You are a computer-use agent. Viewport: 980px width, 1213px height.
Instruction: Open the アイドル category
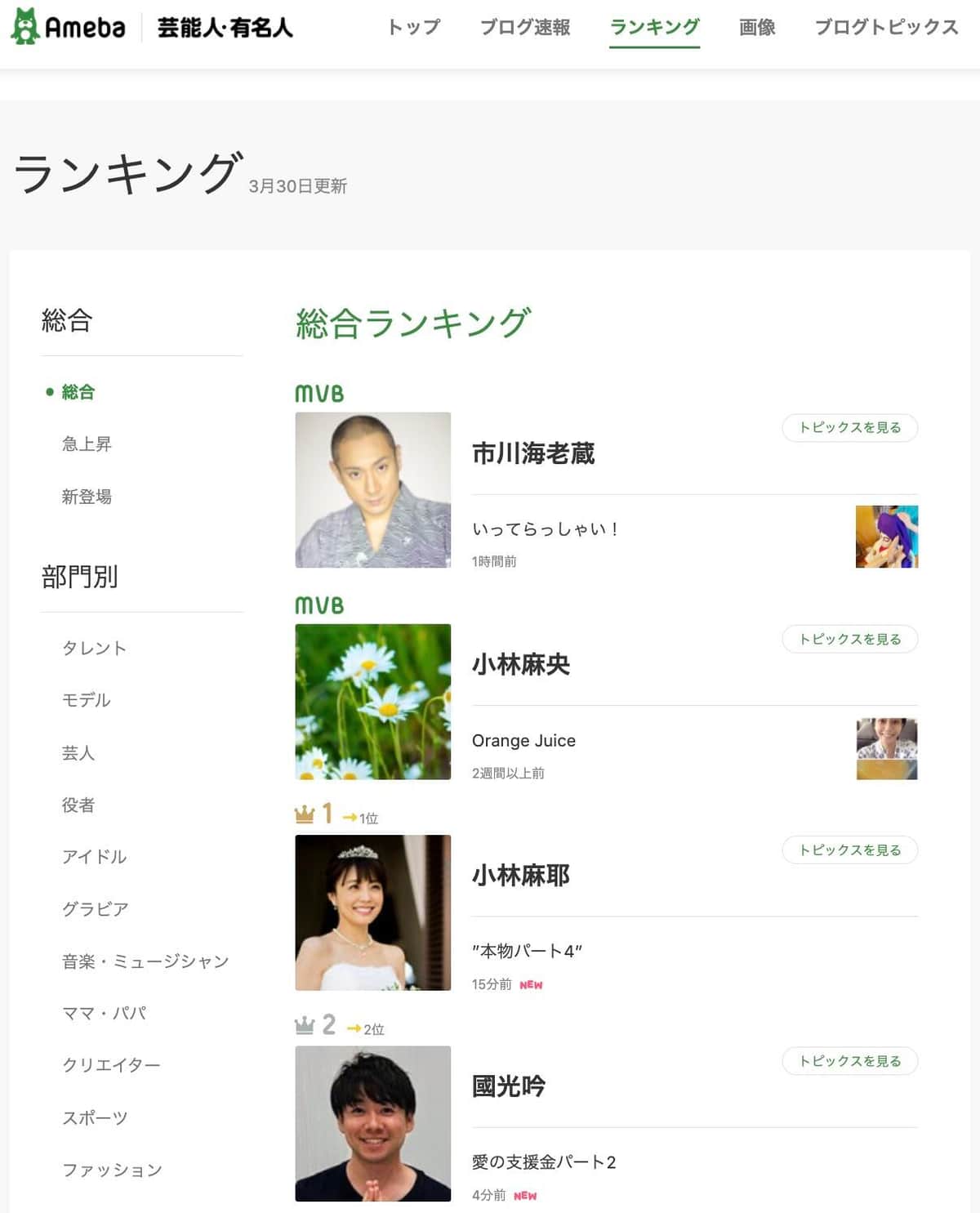click(x=94, y=856)
